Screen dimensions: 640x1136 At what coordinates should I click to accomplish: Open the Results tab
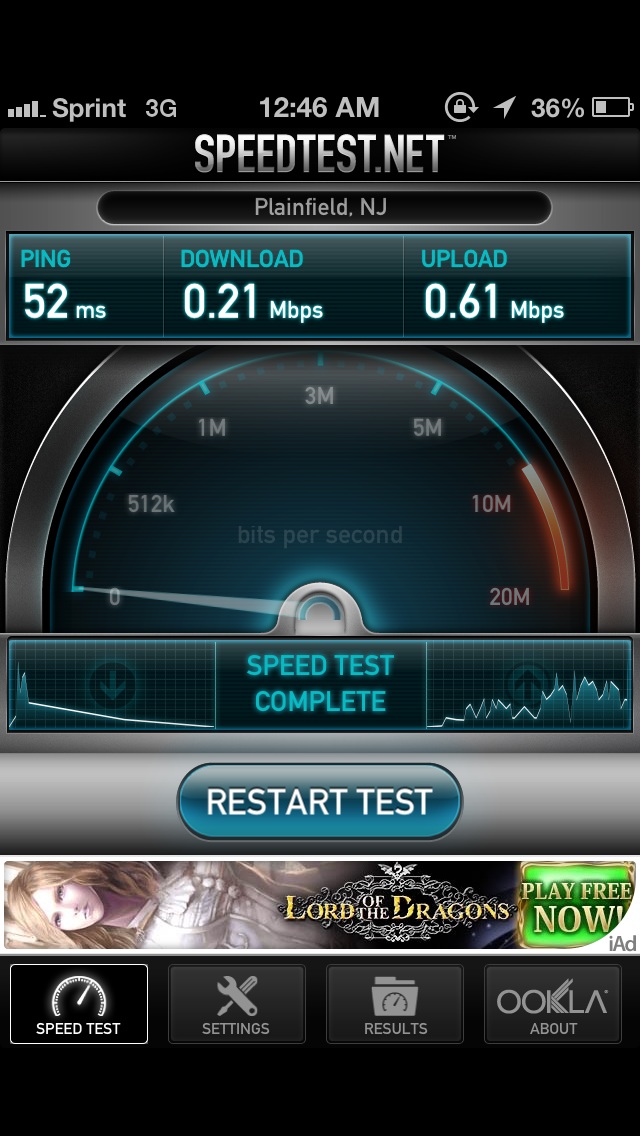click(395, 1003)
